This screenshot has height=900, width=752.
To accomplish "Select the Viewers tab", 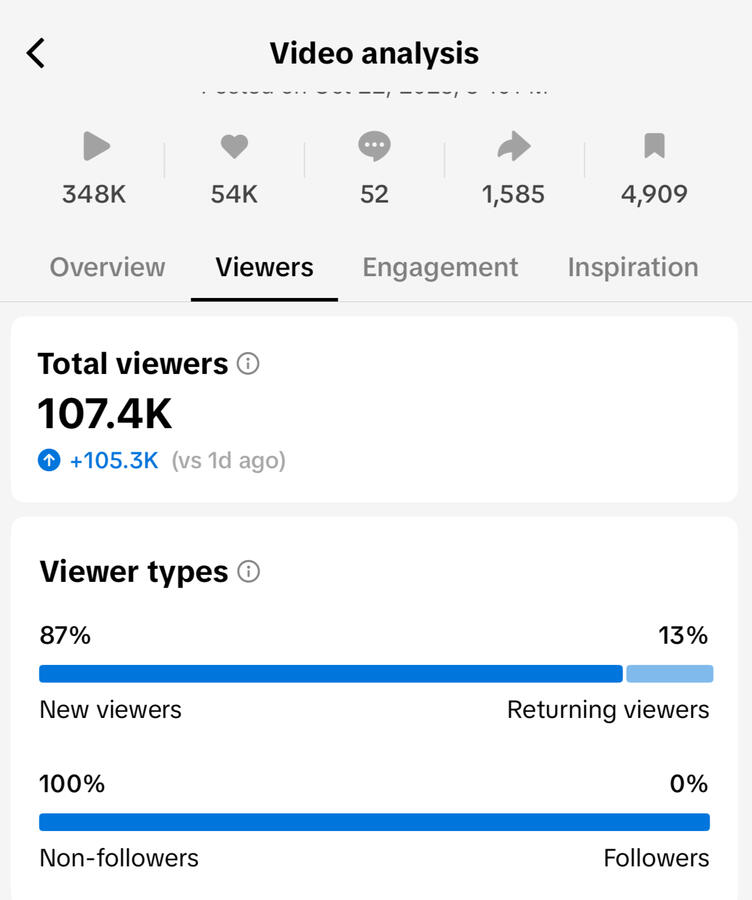I will coord(263,267).
